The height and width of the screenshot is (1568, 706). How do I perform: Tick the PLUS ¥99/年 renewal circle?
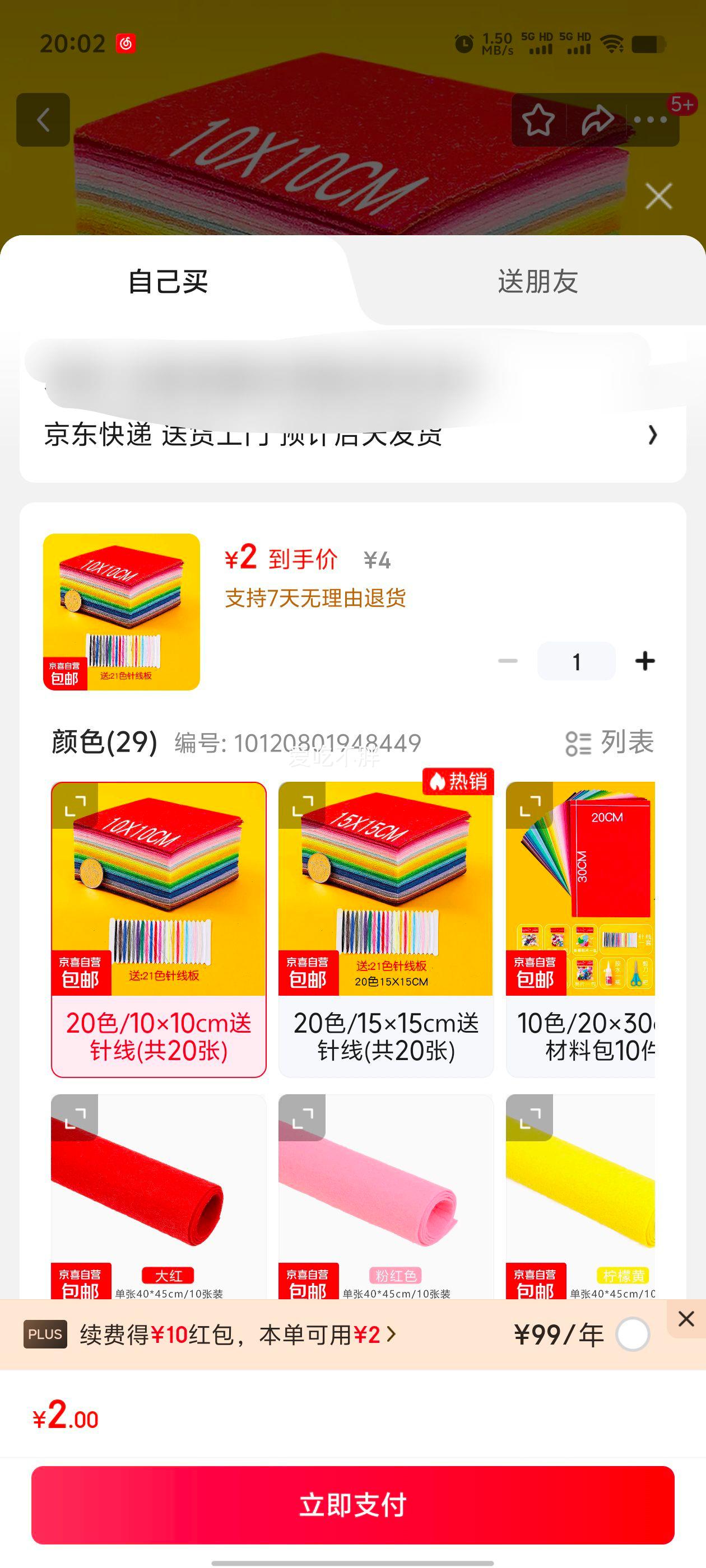pyautogui.click(x=632, y=1335)
